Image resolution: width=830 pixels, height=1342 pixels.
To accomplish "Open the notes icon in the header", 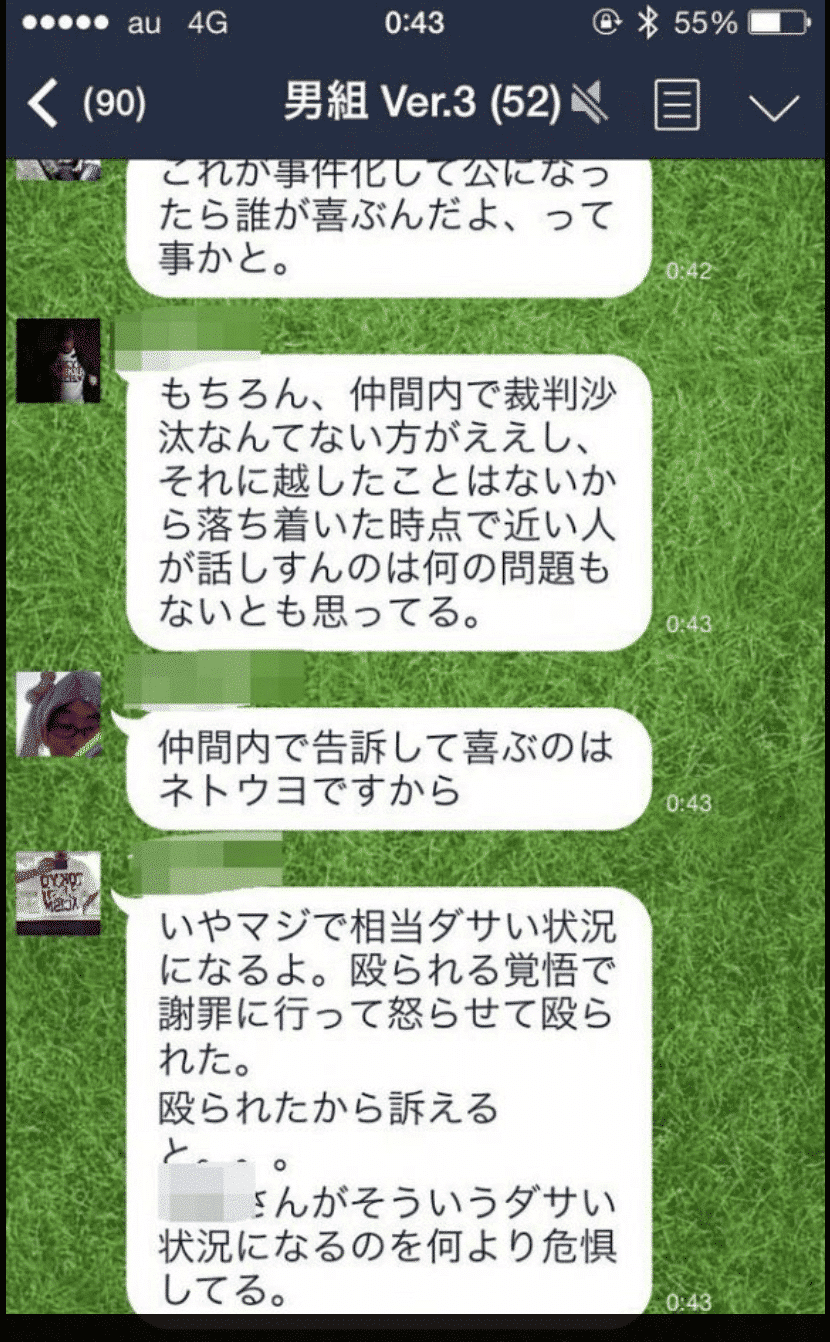I will (x=677, y=104).
